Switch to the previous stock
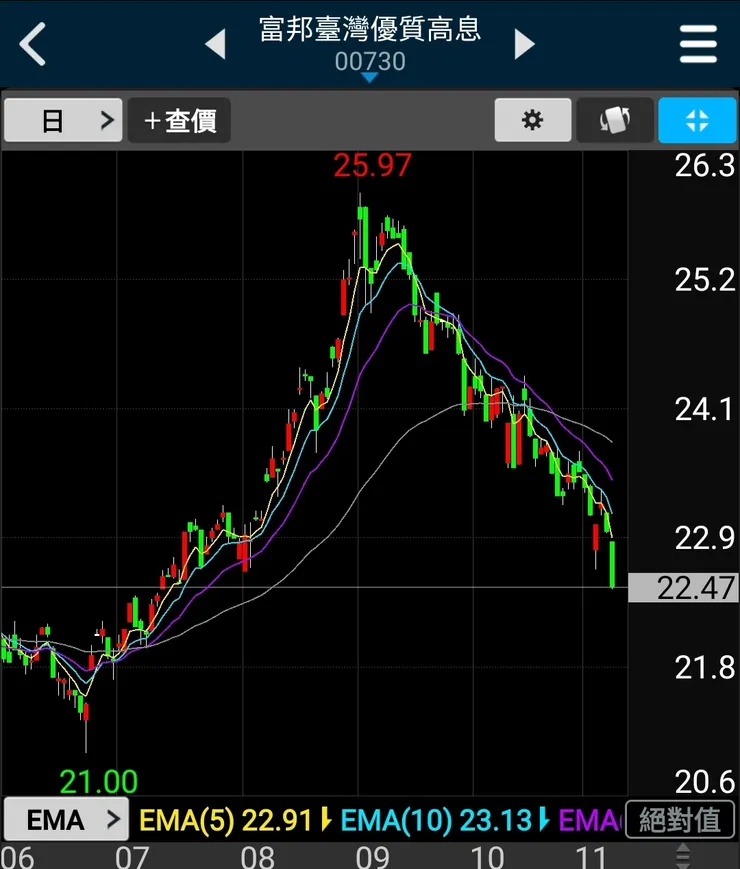 214,45
